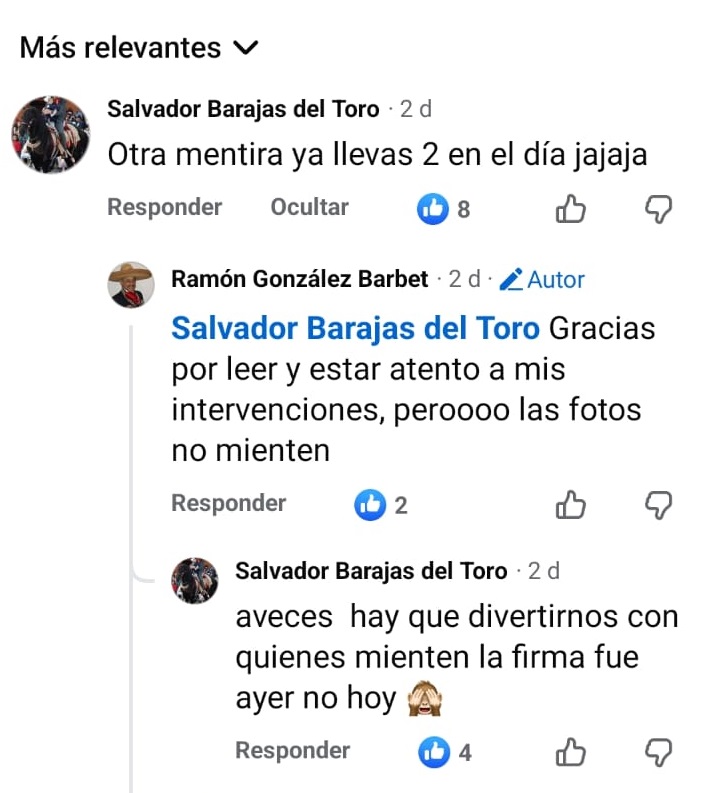Open the Salvador Barajas del Toro mention link

[x=355, y=329]
